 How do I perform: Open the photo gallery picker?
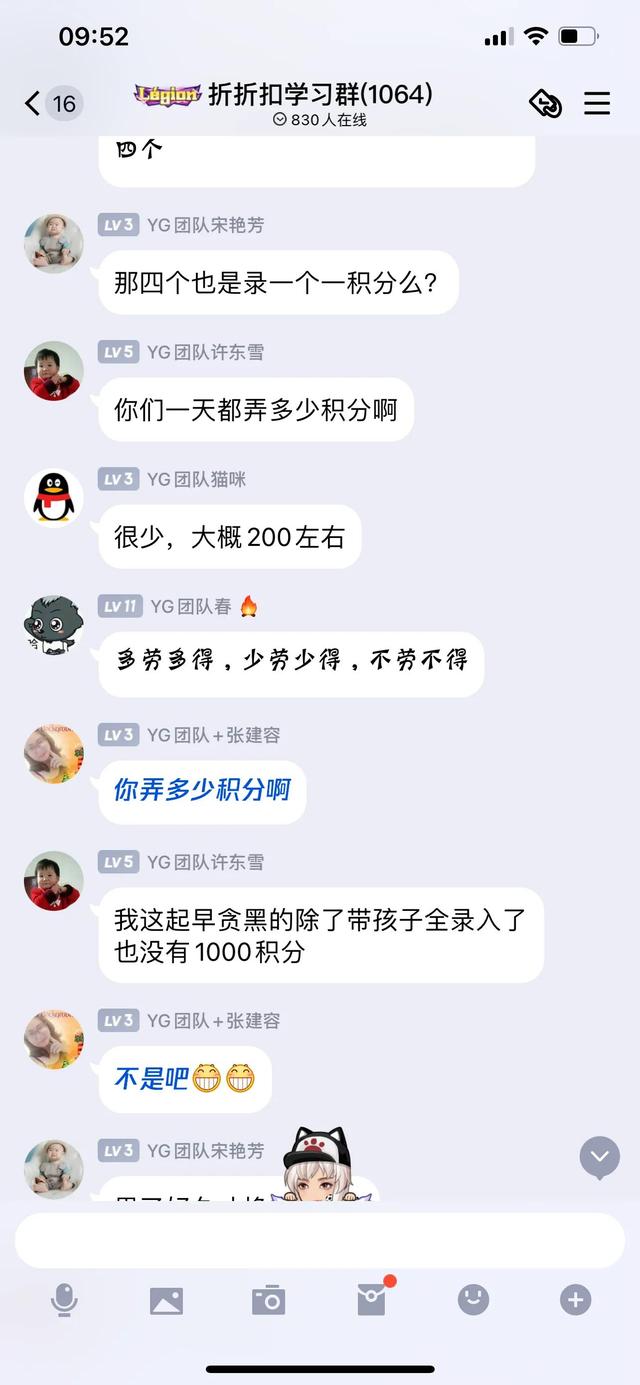click(166, 1300)
